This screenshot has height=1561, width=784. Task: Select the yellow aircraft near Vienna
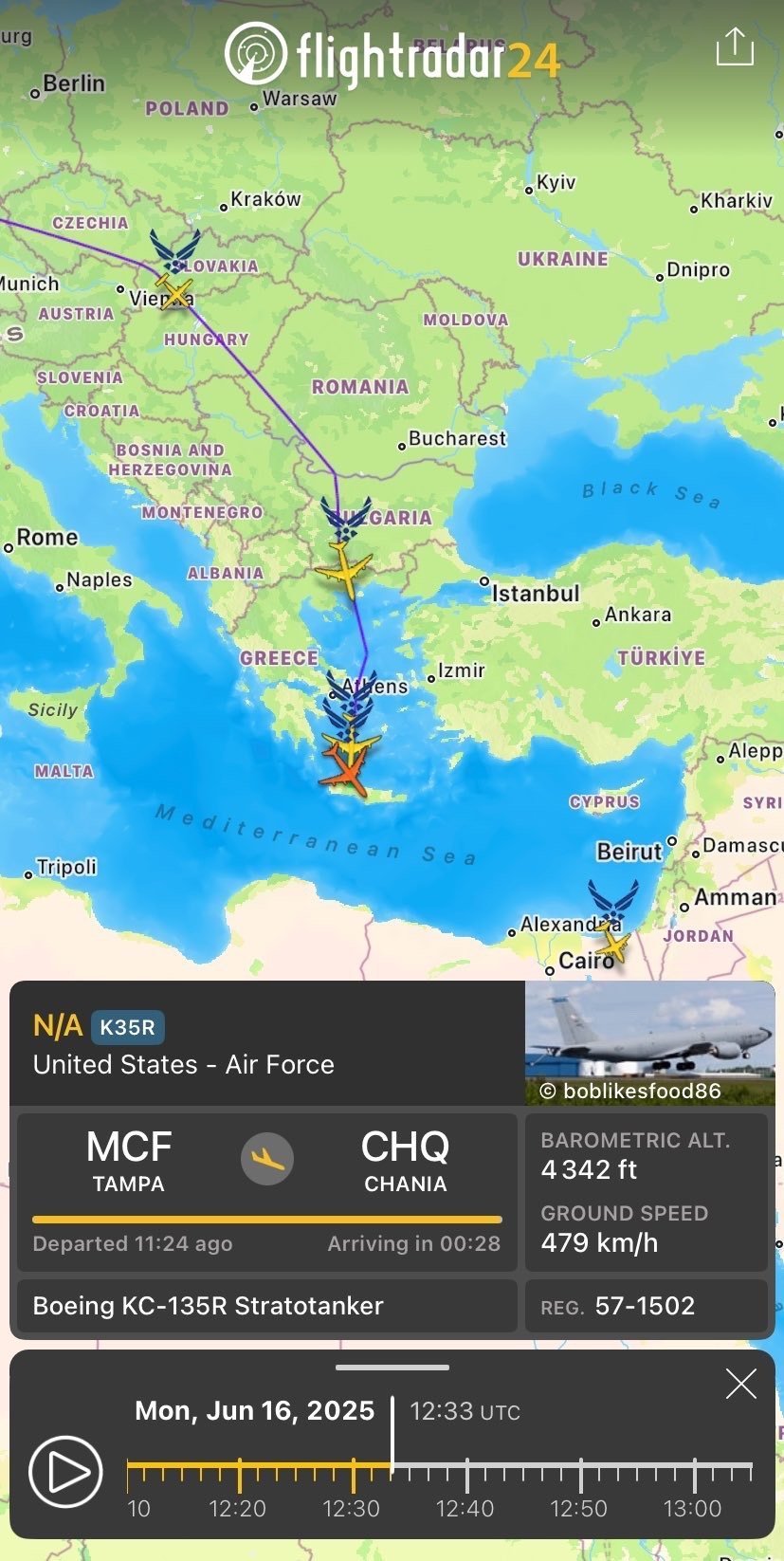coord(173,292)
